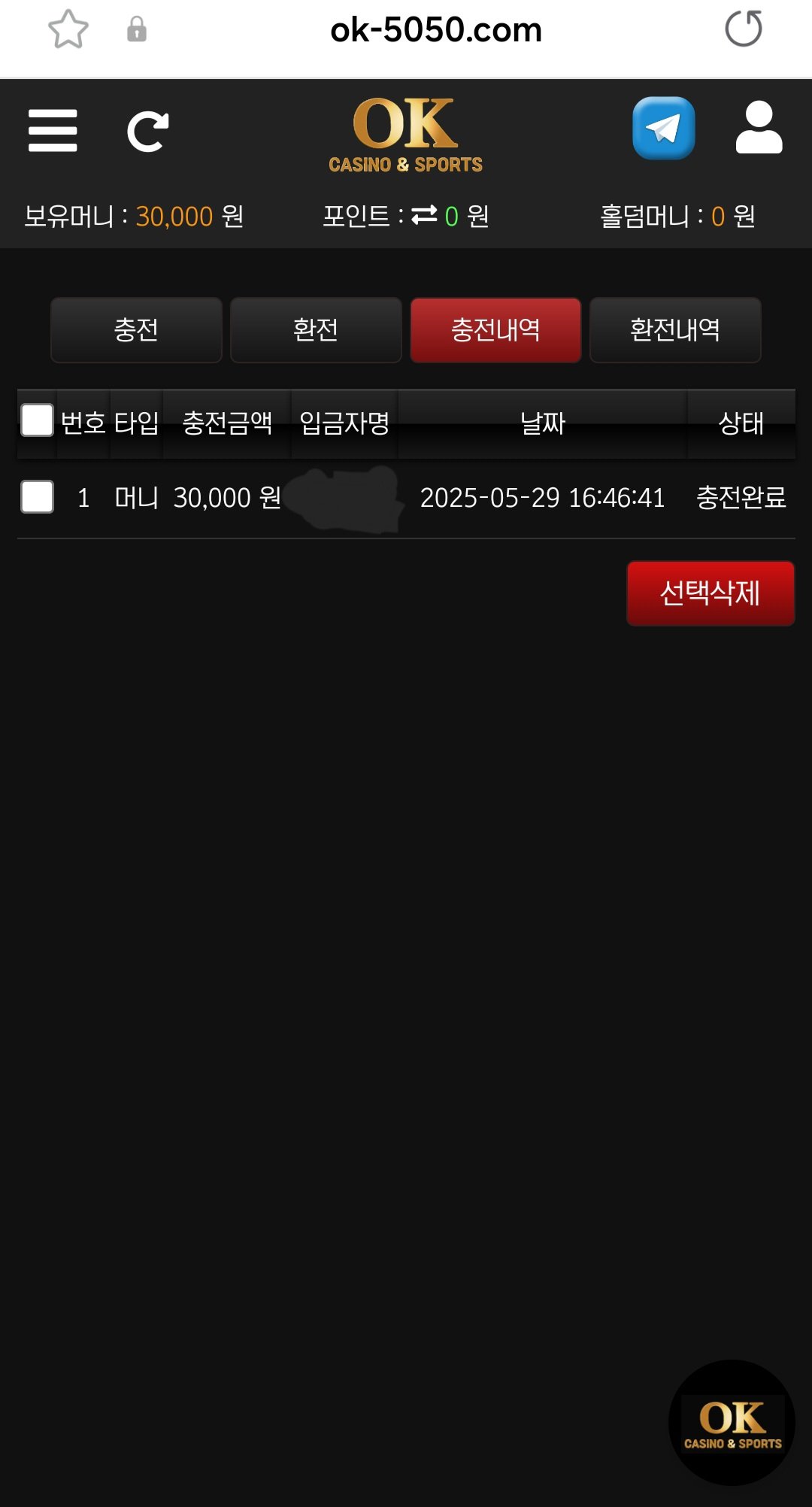Switch to the 환전 tab

[316, 330]
